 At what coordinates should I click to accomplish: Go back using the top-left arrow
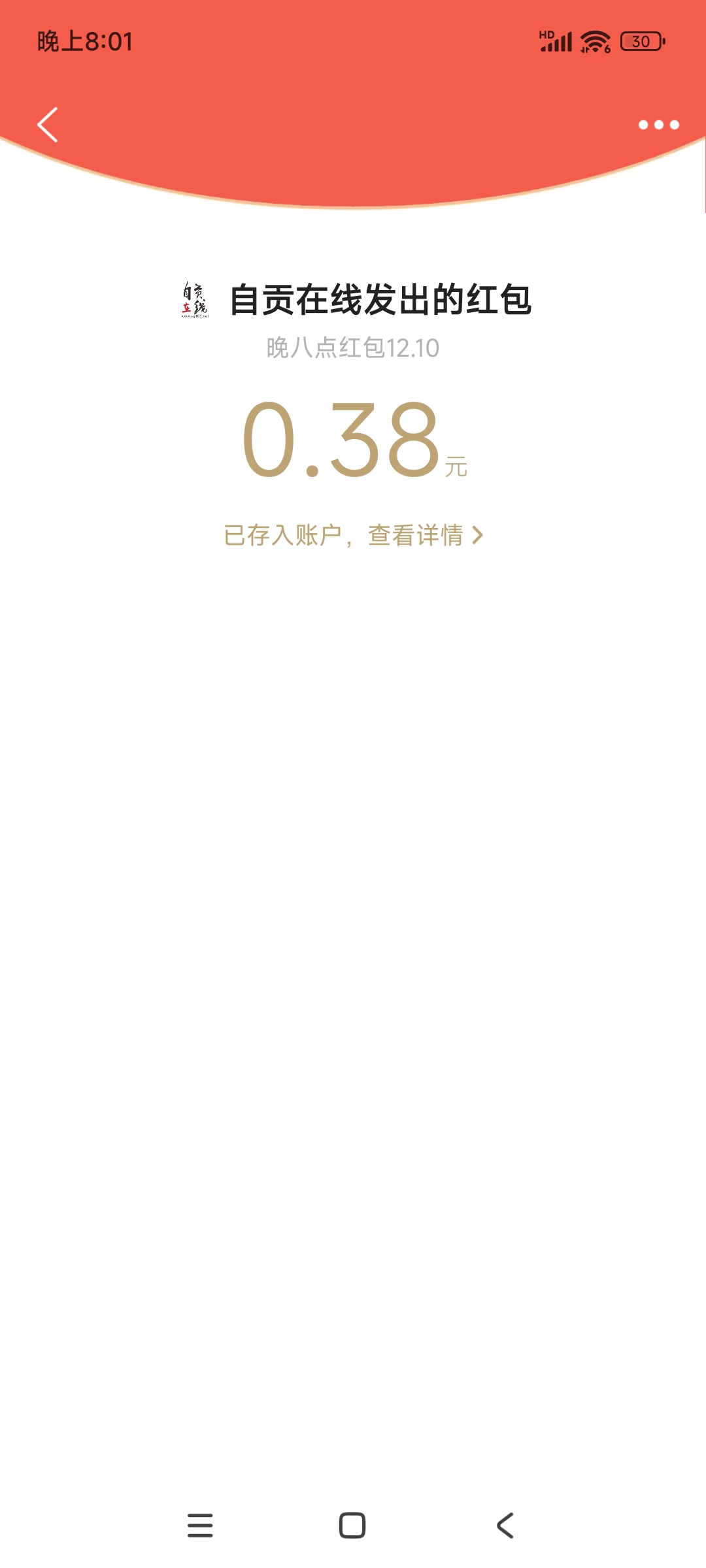point(48,124)
